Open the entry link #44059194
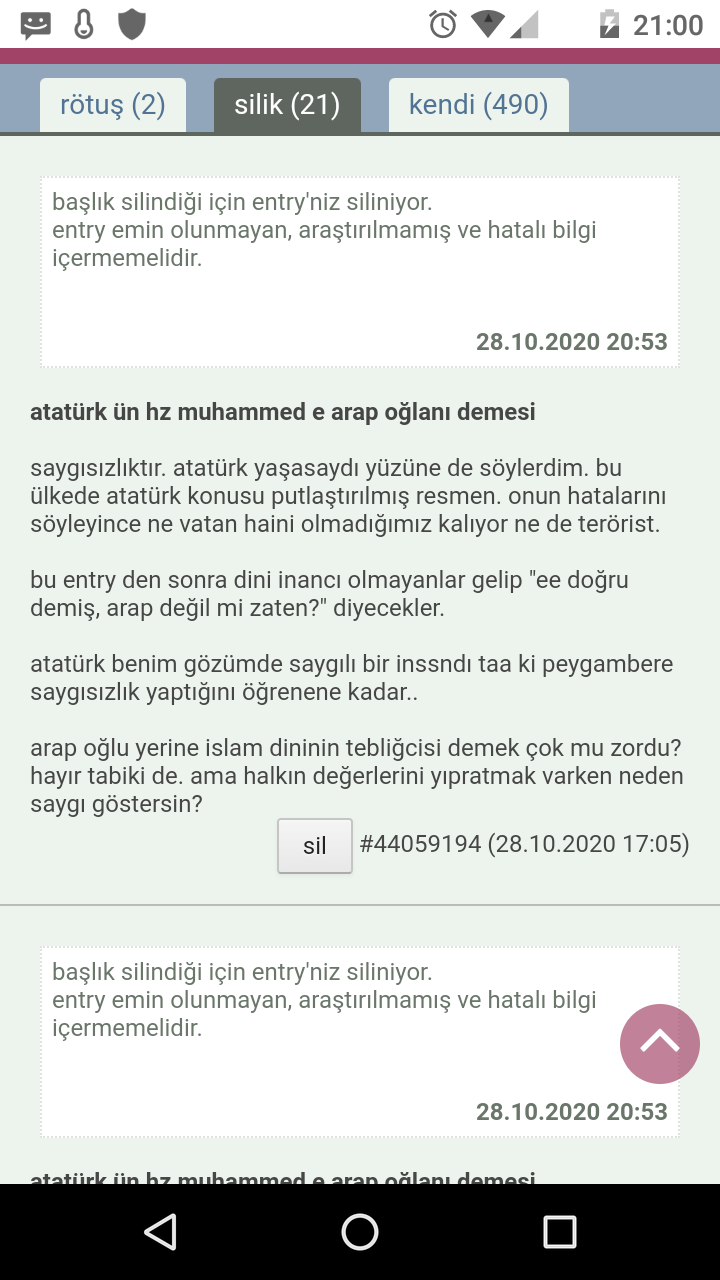The width and height of the screenshot is (720, 1280). pyautogui.click(x=421, y=844)
